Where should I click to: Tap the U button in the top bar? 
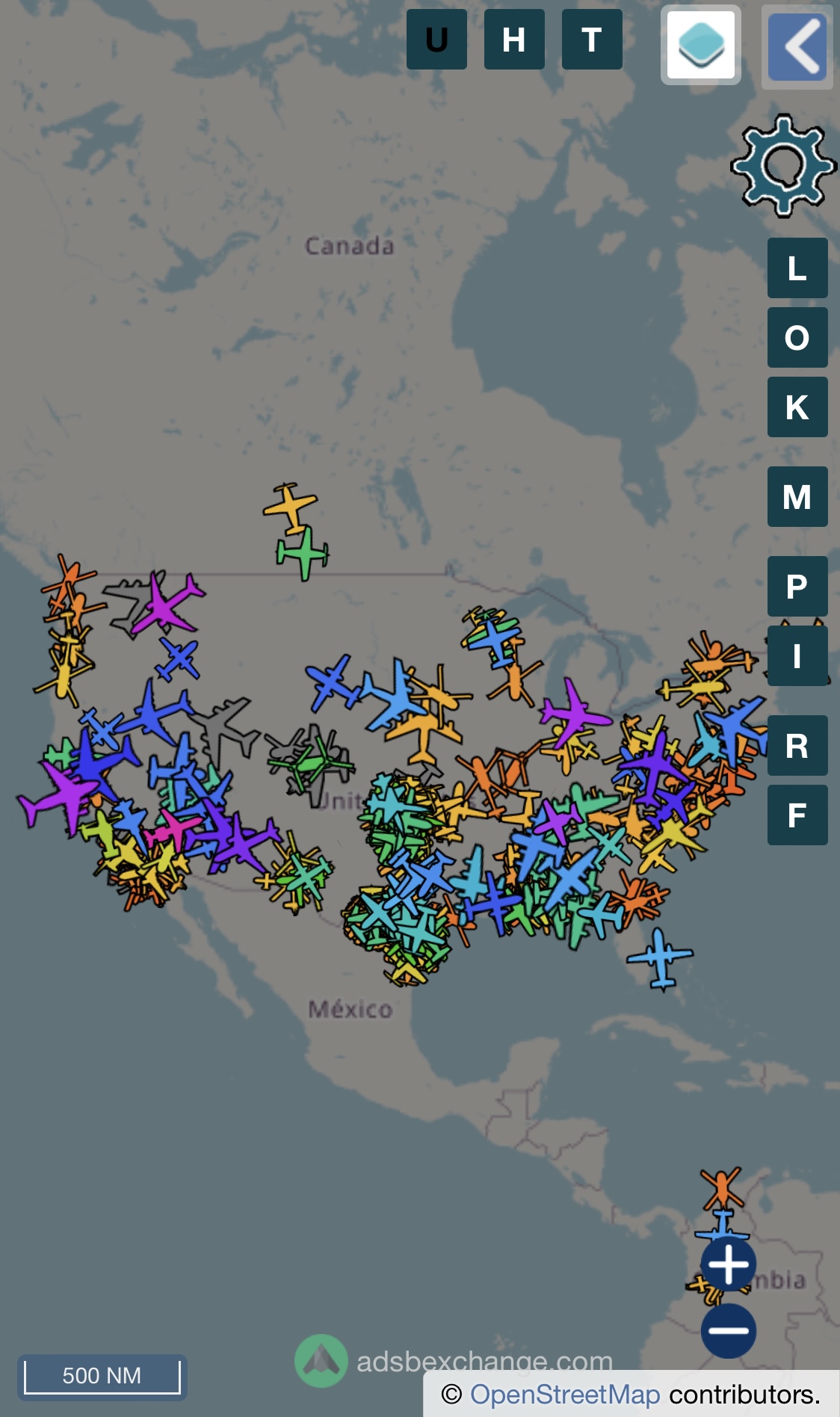(436, 40)
